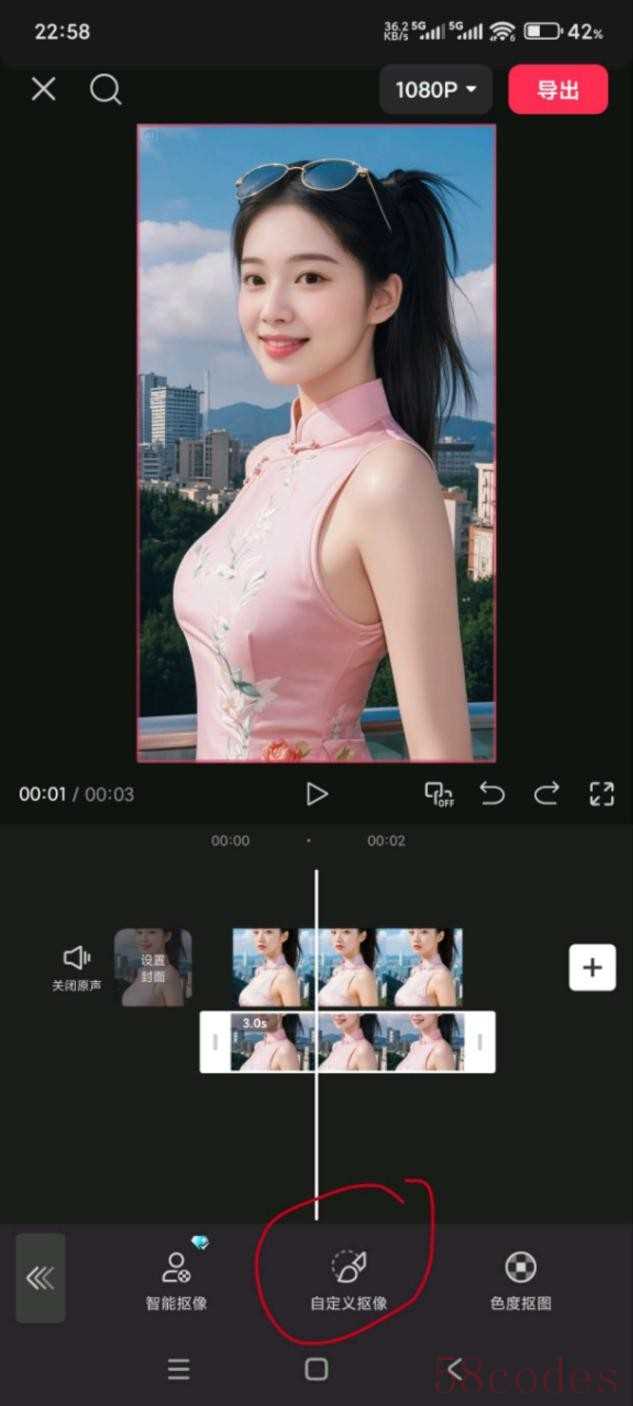Image resolution: width=633 pixels, height=1406 pixels.
Task: Open the search magnifier icon
Action: coord(105,90)
